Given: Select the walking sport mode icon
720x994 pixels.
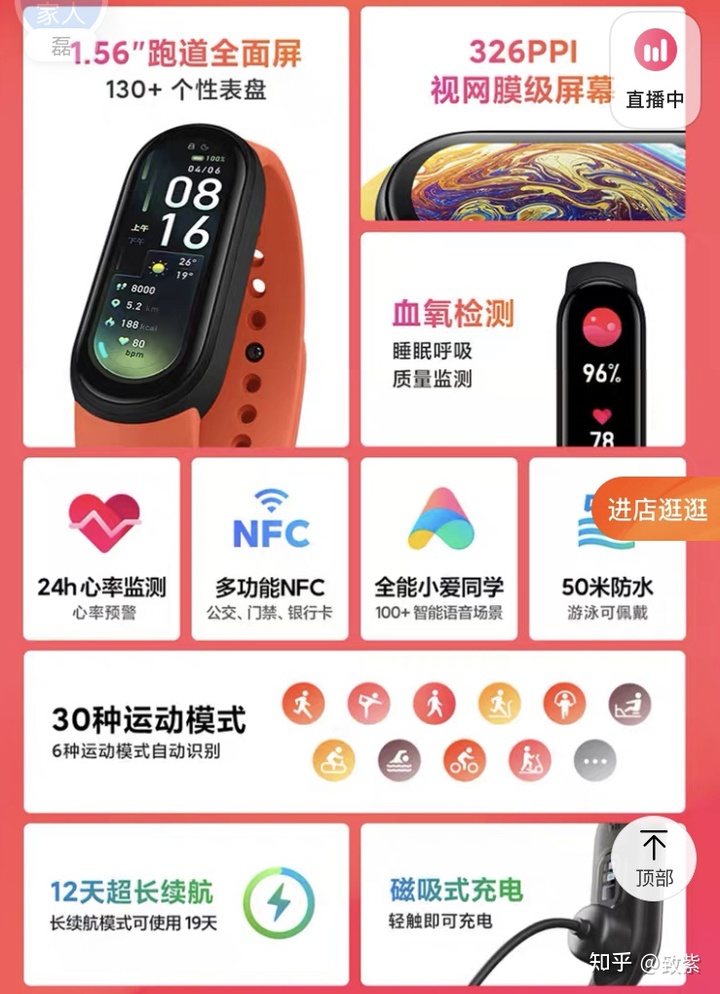Looking at the screenshot, I should click(435, 702).
